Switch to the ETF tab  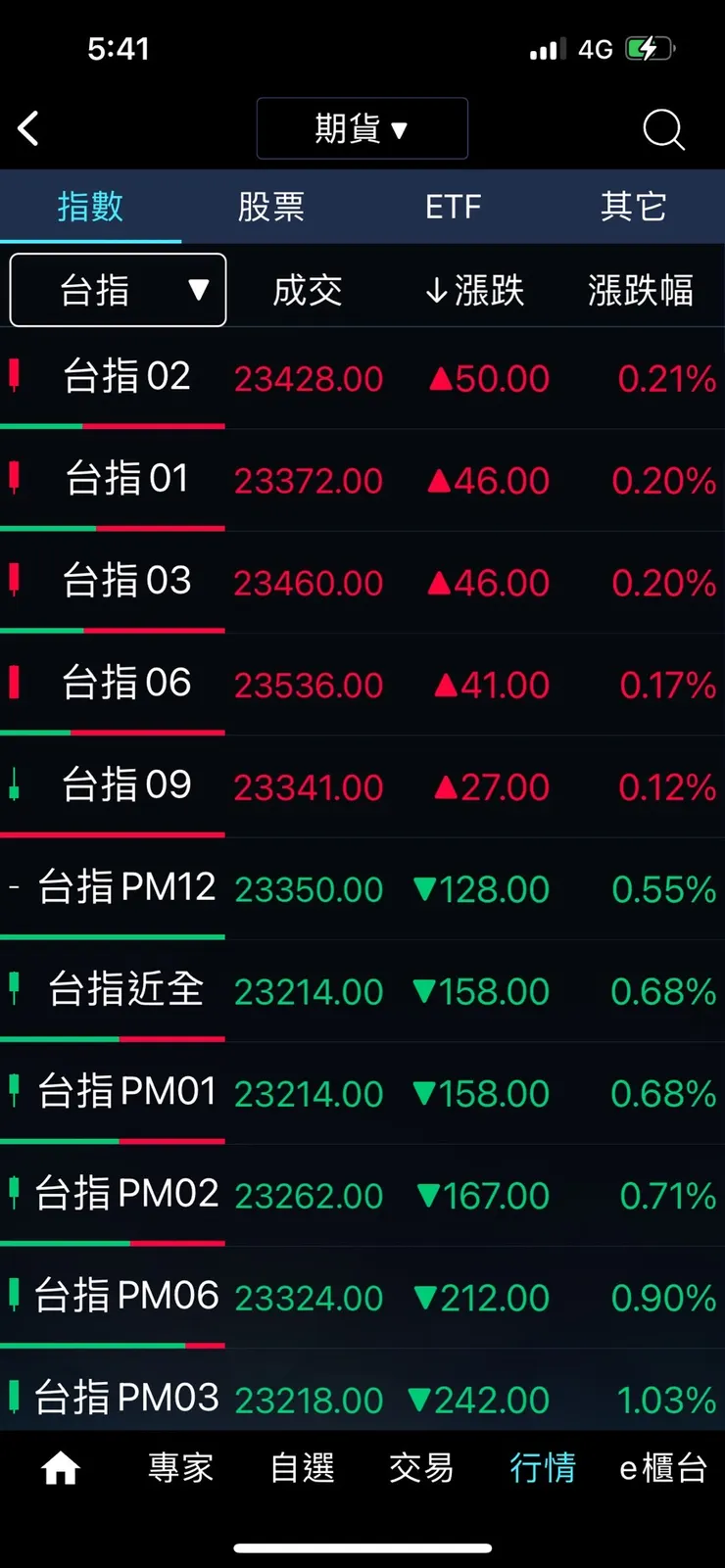click(453, 207)
